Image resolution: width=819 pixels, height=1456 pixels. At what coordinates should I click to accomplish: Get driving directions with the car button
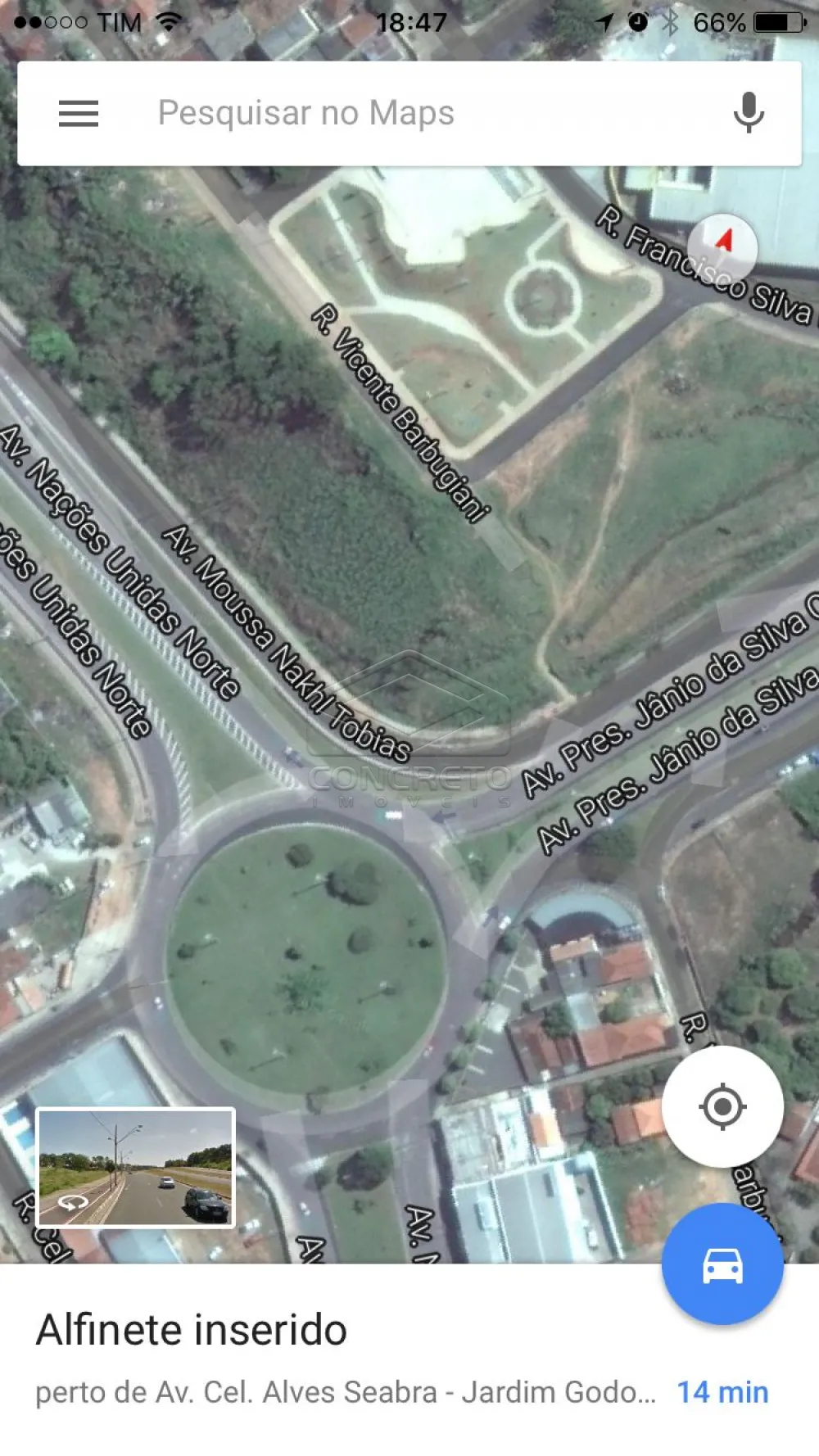(x=722, y=1265)
